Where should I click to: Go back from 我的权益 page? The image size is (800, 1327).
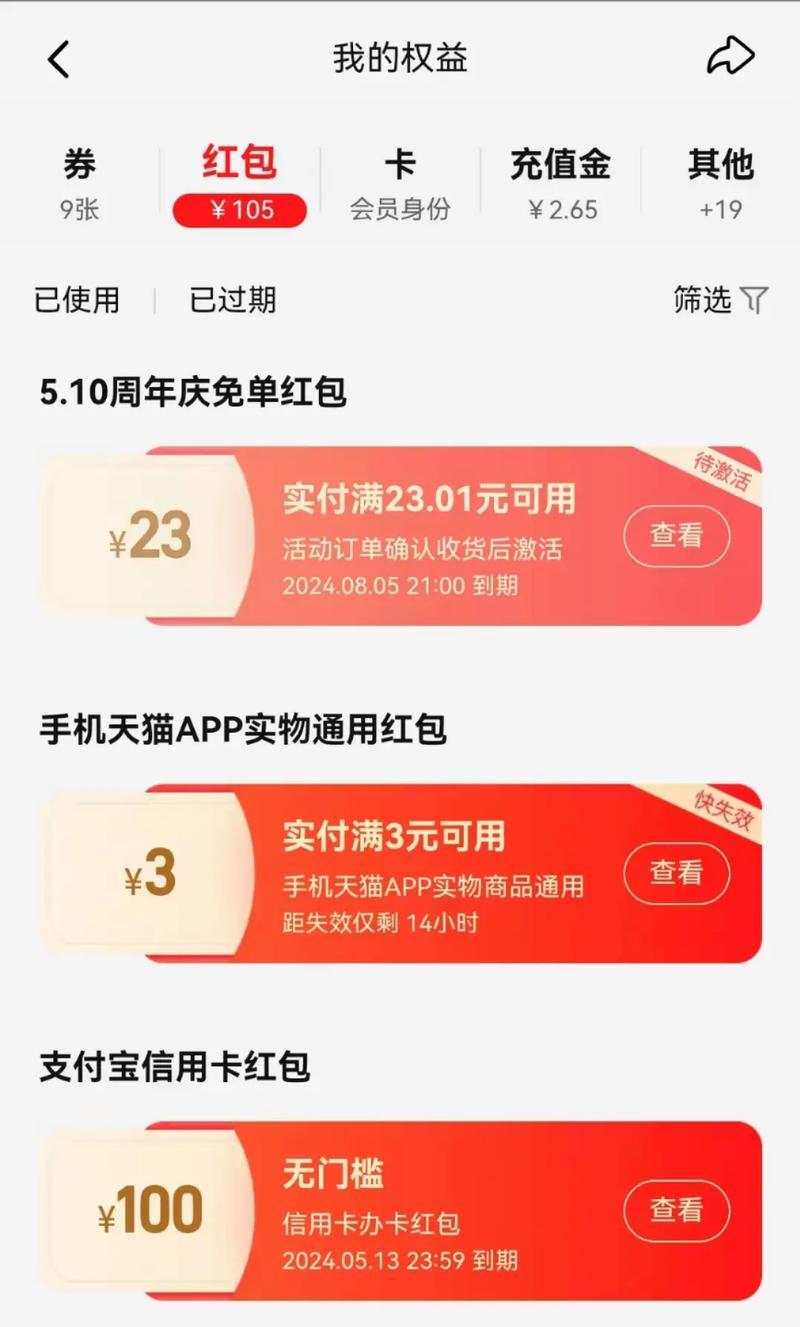(x=58, y=60)
